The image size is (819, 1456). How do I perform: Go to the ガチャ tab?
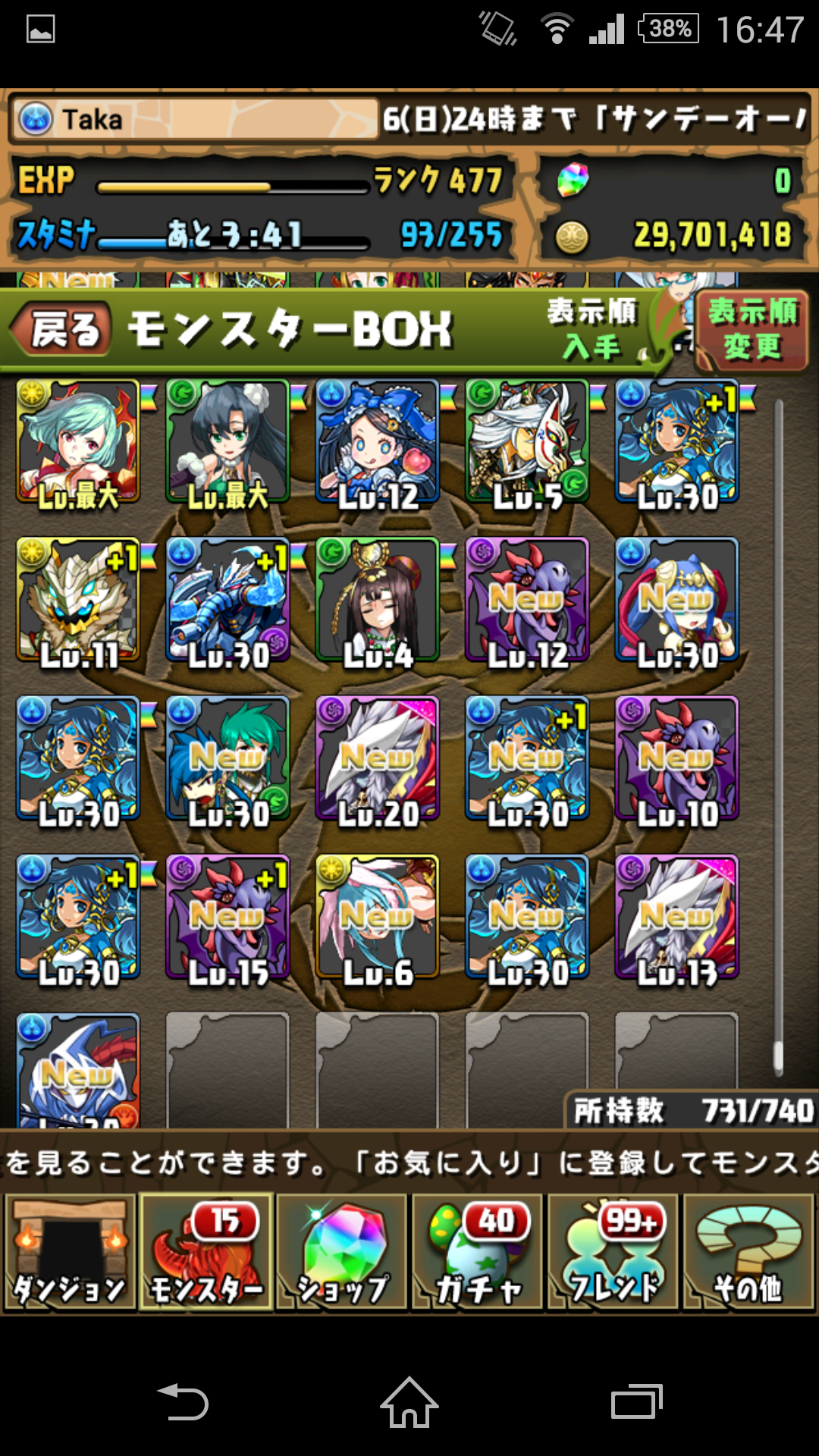click(478, 1252)
